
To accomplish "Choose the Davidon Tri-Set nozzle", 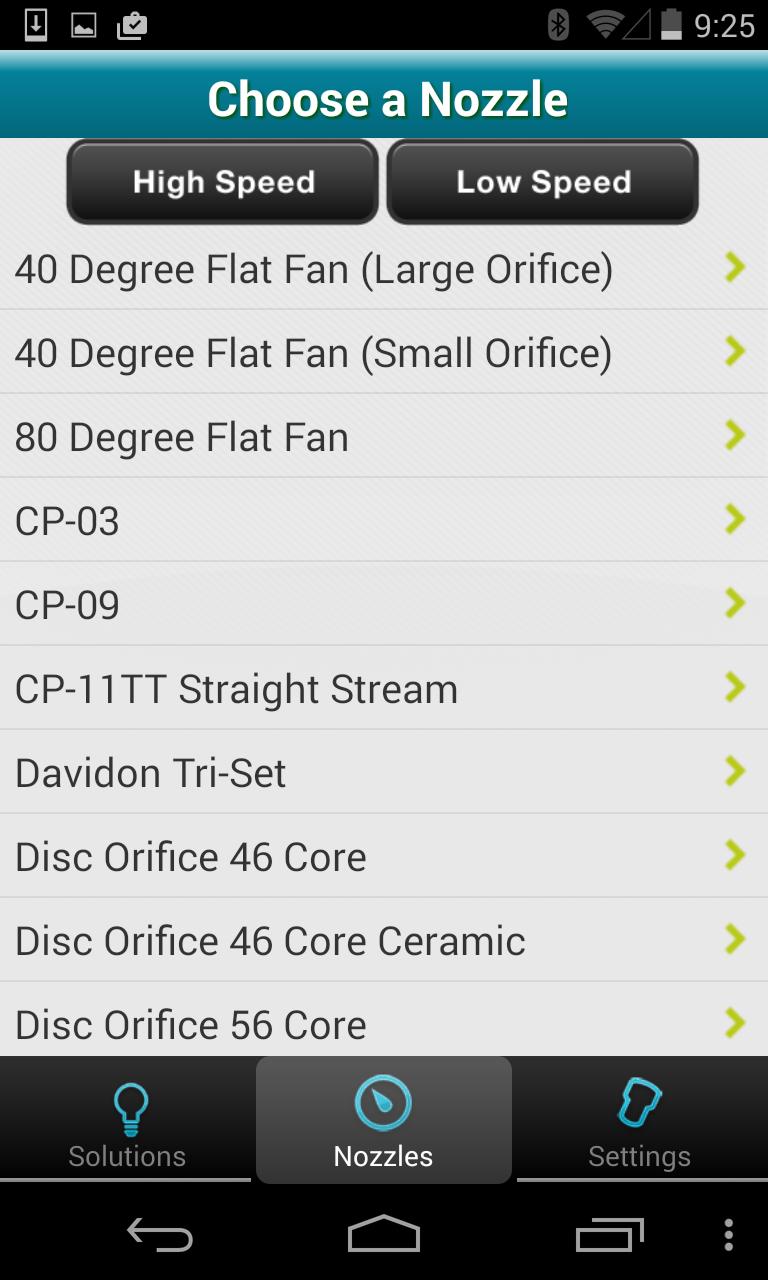I will point(384,773).
